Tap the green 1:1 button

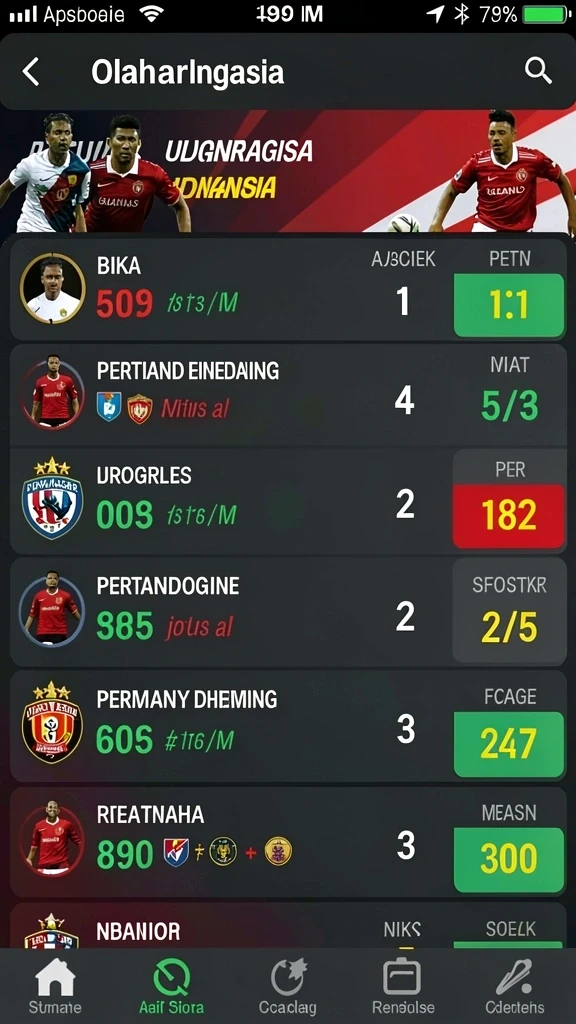tap(509, 305)
